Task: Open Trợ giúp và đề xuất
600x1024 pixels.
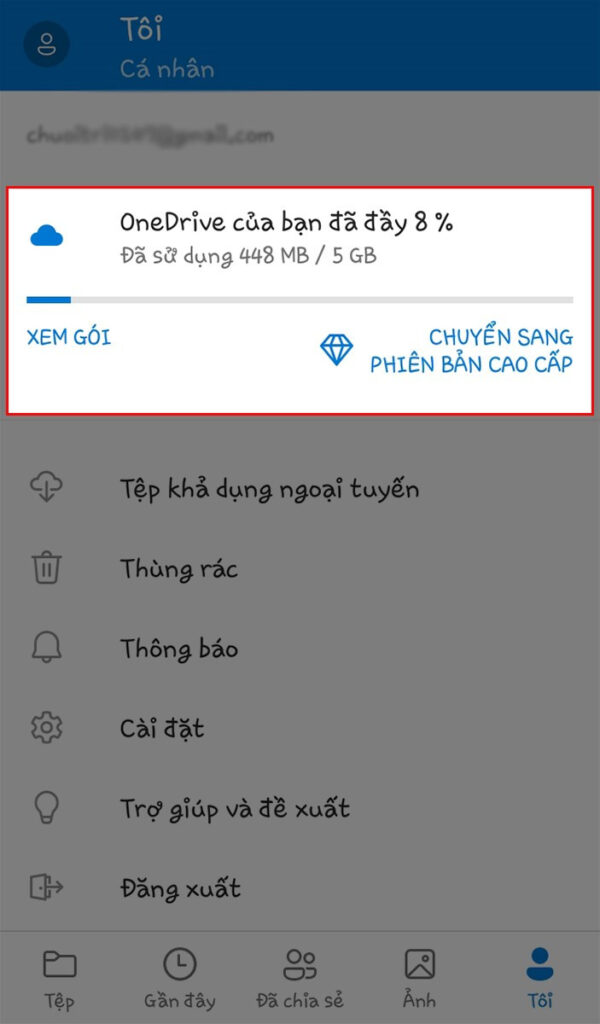Action: 234,808
